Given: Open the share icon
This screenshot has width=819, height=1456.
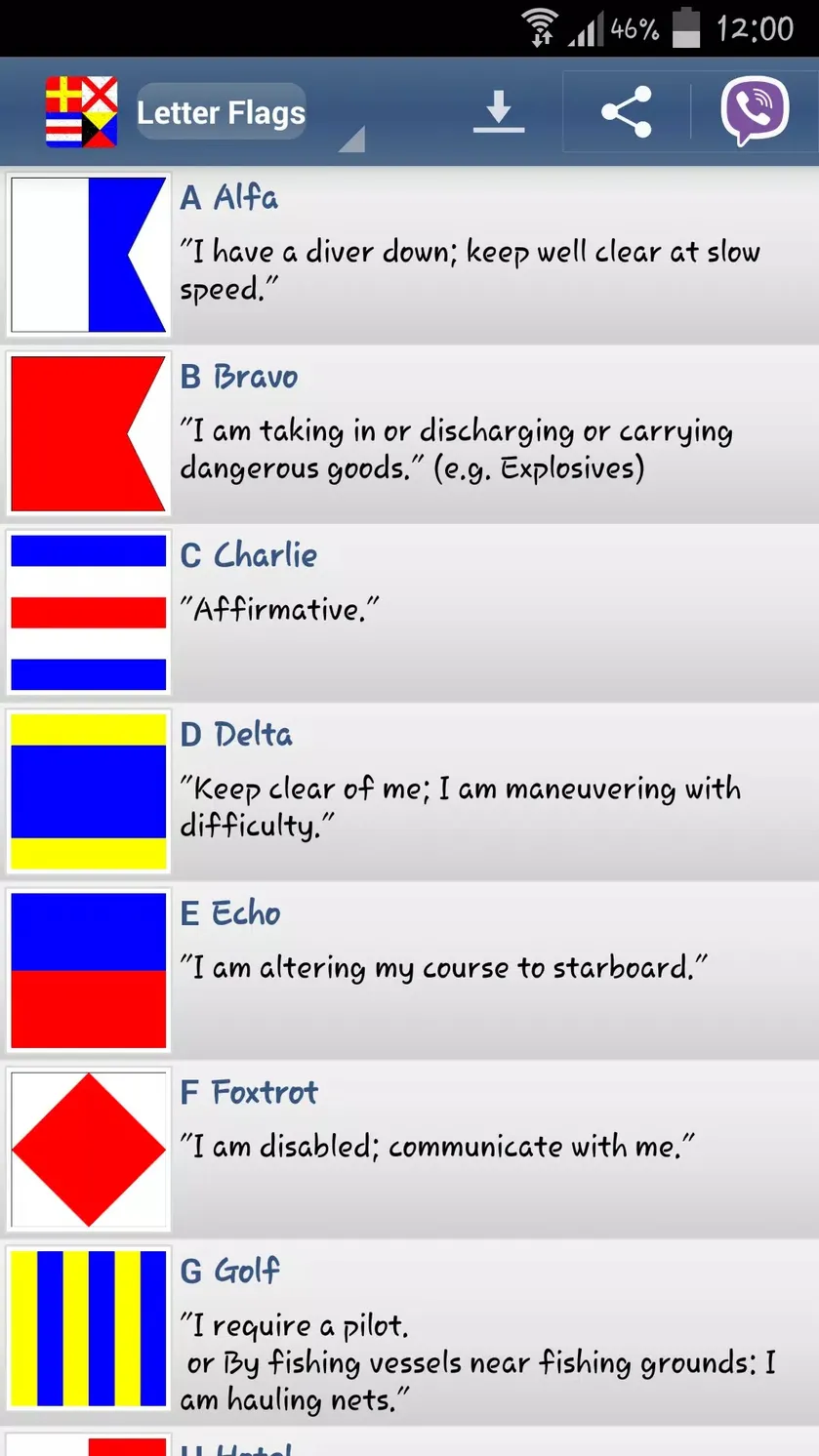Looking at the screenshot, I should 626,111.
